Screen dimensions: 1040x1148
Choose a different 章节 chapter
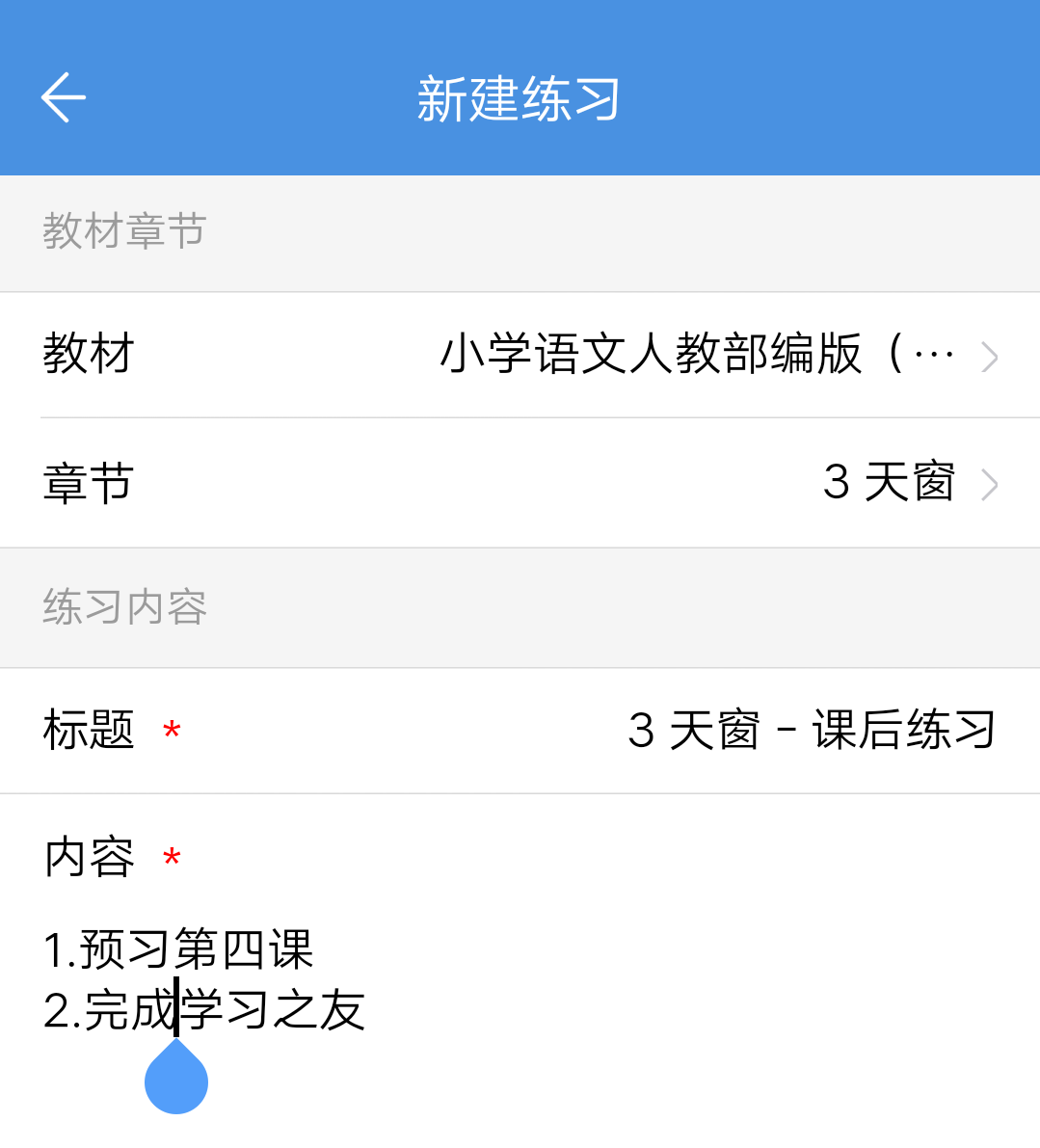tap(520, 483)
